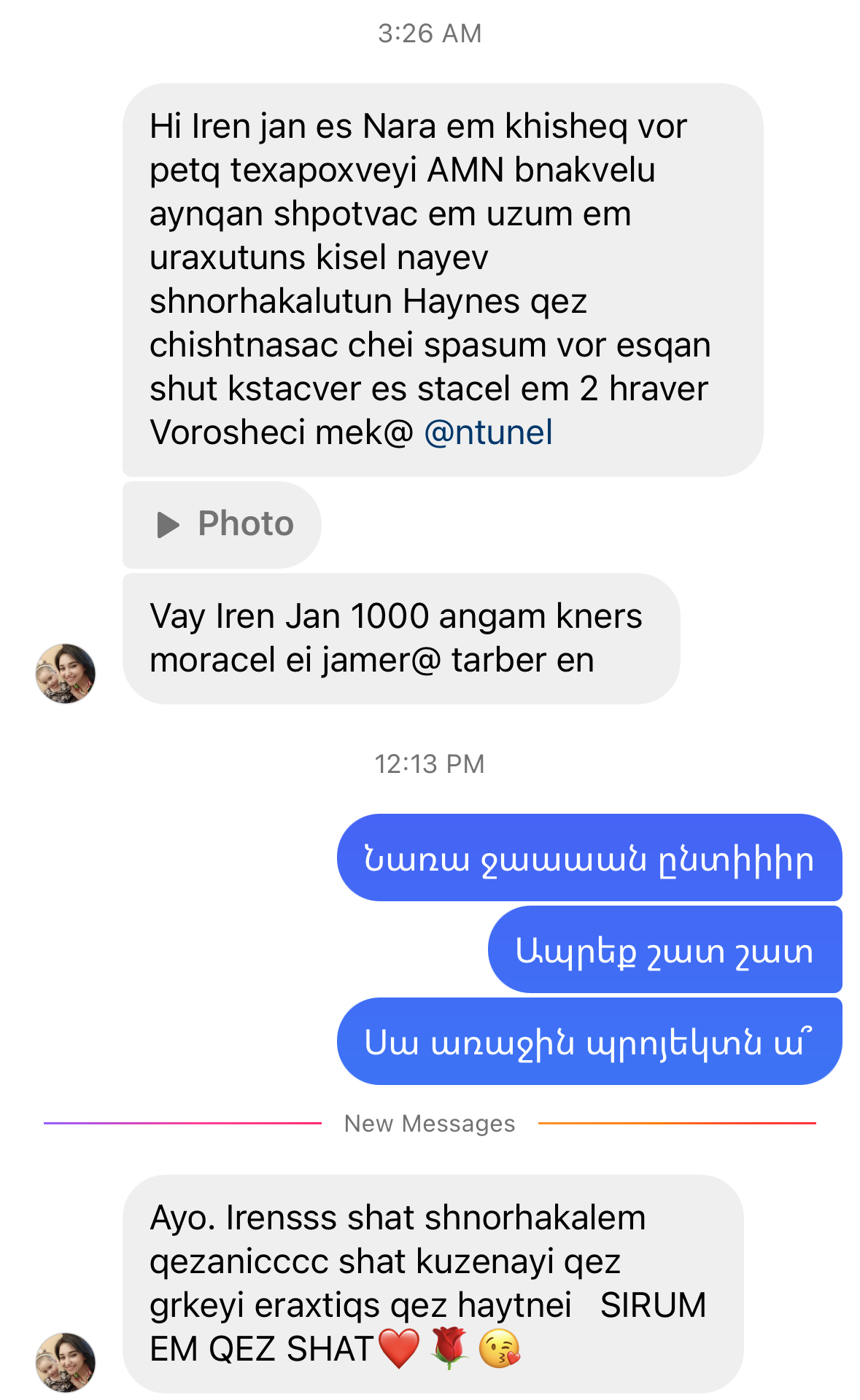The width and height of the screenshot is (860, 1400).
Task: Open the @ntunel mention link
Action: [x=488, y=432]
